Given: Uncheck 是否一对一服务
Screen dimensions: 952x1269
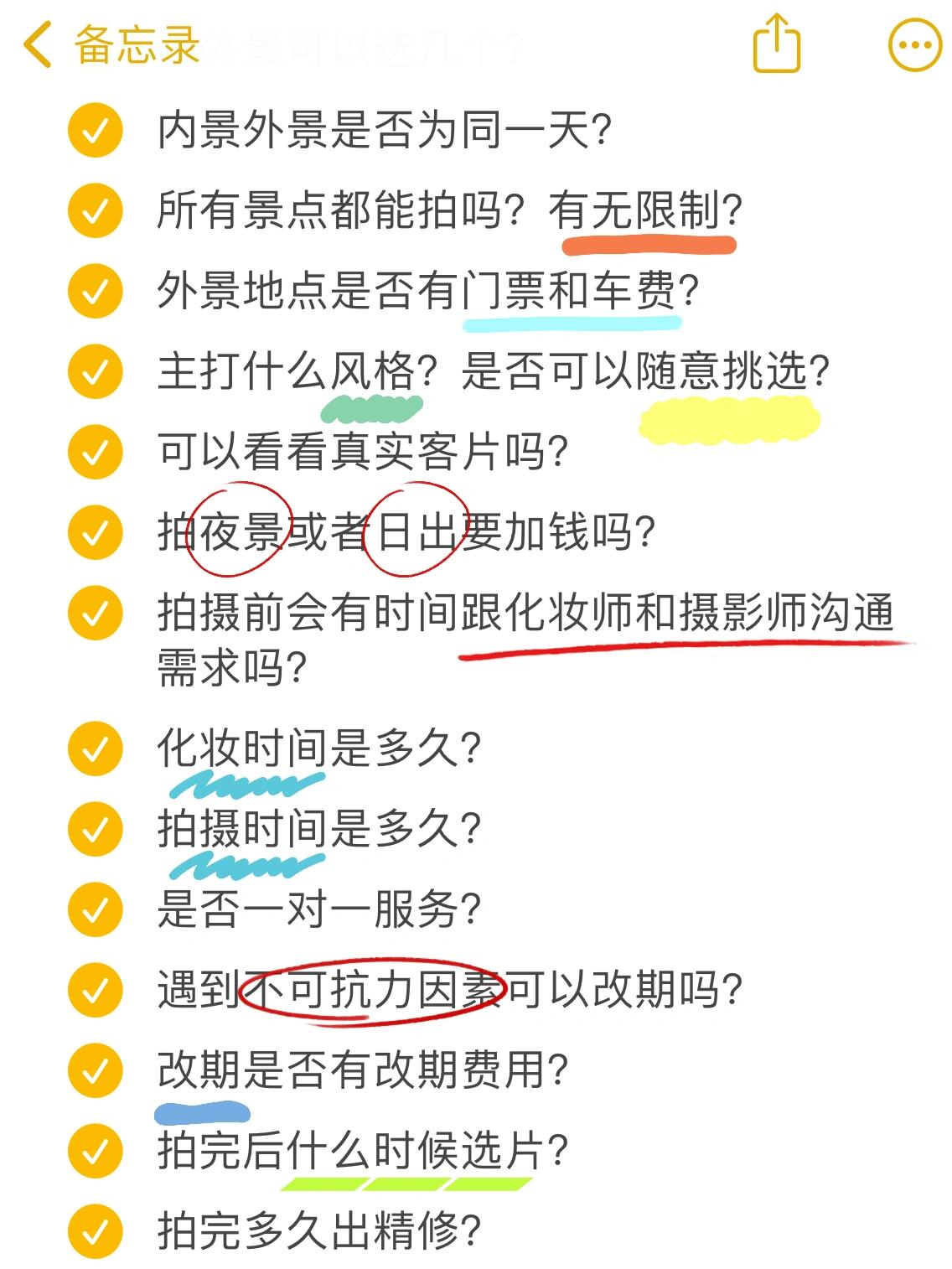Looking at the screenshot, I should pyautogui.click(x=95, y=909).
